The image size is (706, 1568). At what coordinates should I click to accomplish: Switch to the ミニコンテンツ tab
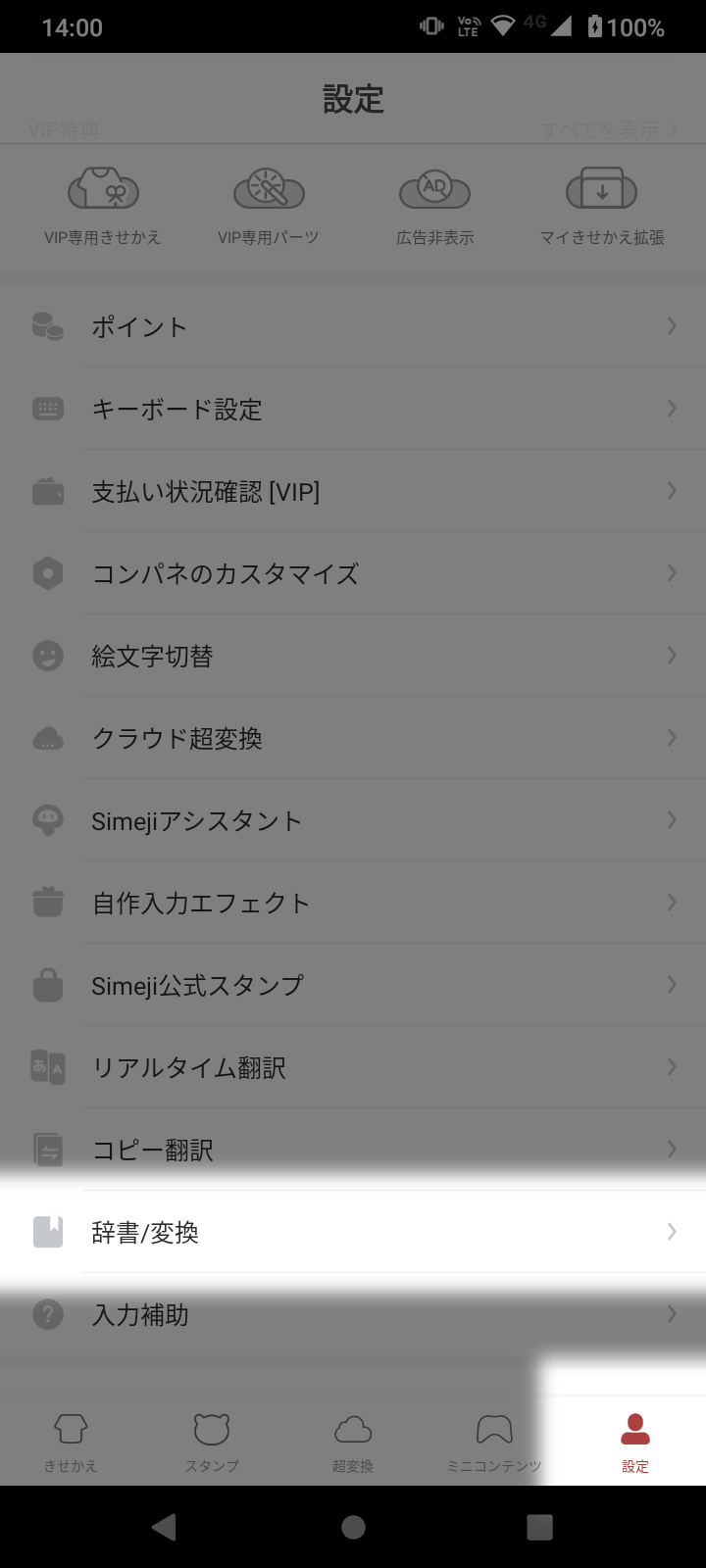click(494, 1442)
